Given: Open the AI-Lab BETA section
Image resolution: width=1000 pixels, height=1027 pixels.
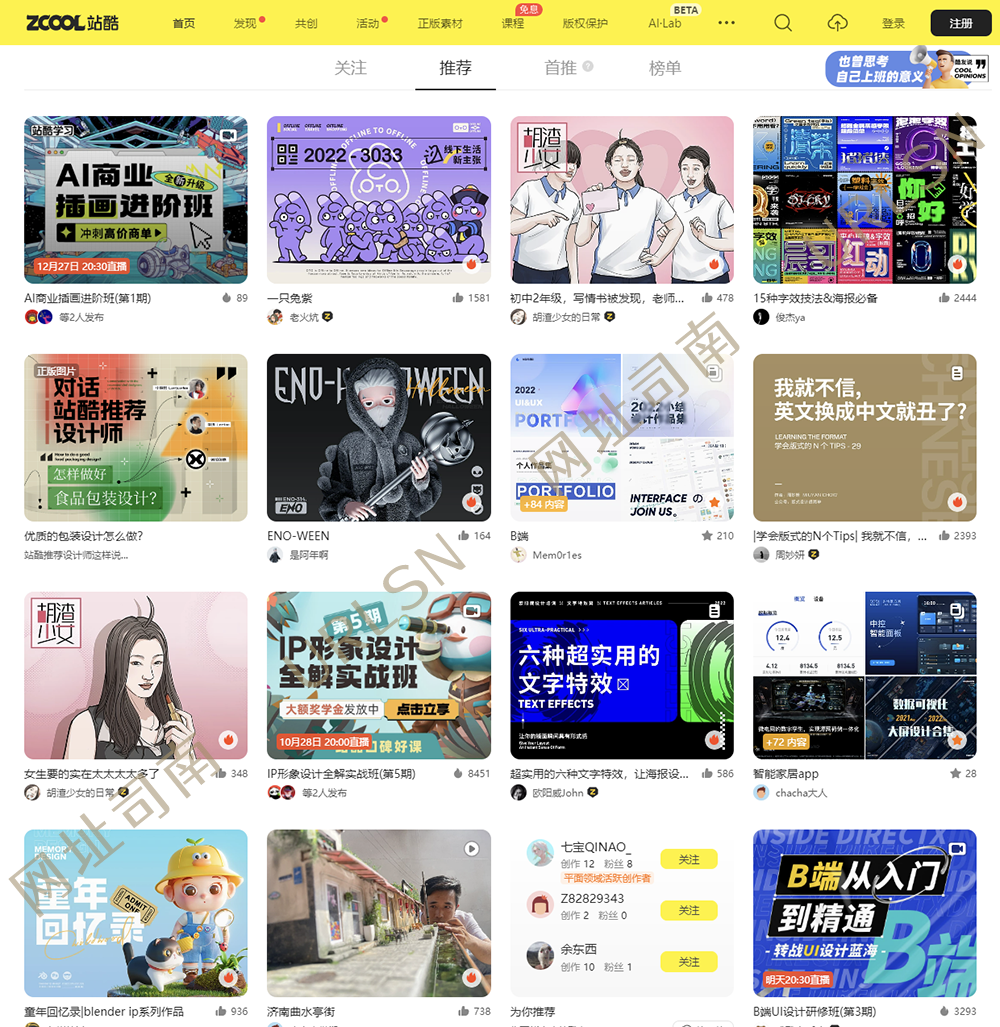Looking at the screenshot, I should pos(666,23).
